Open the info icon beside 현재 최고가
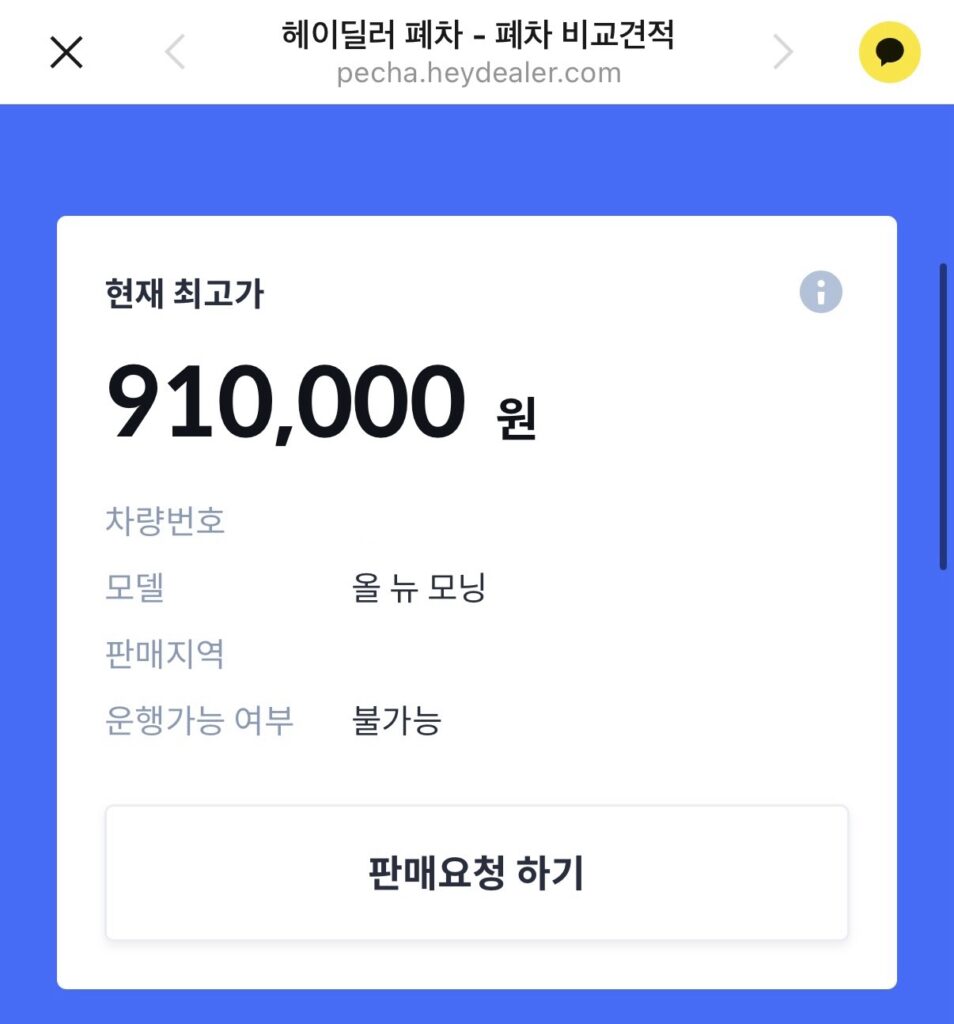The width and height of the screenshot is (954, 1024). (x=820, y=293)
